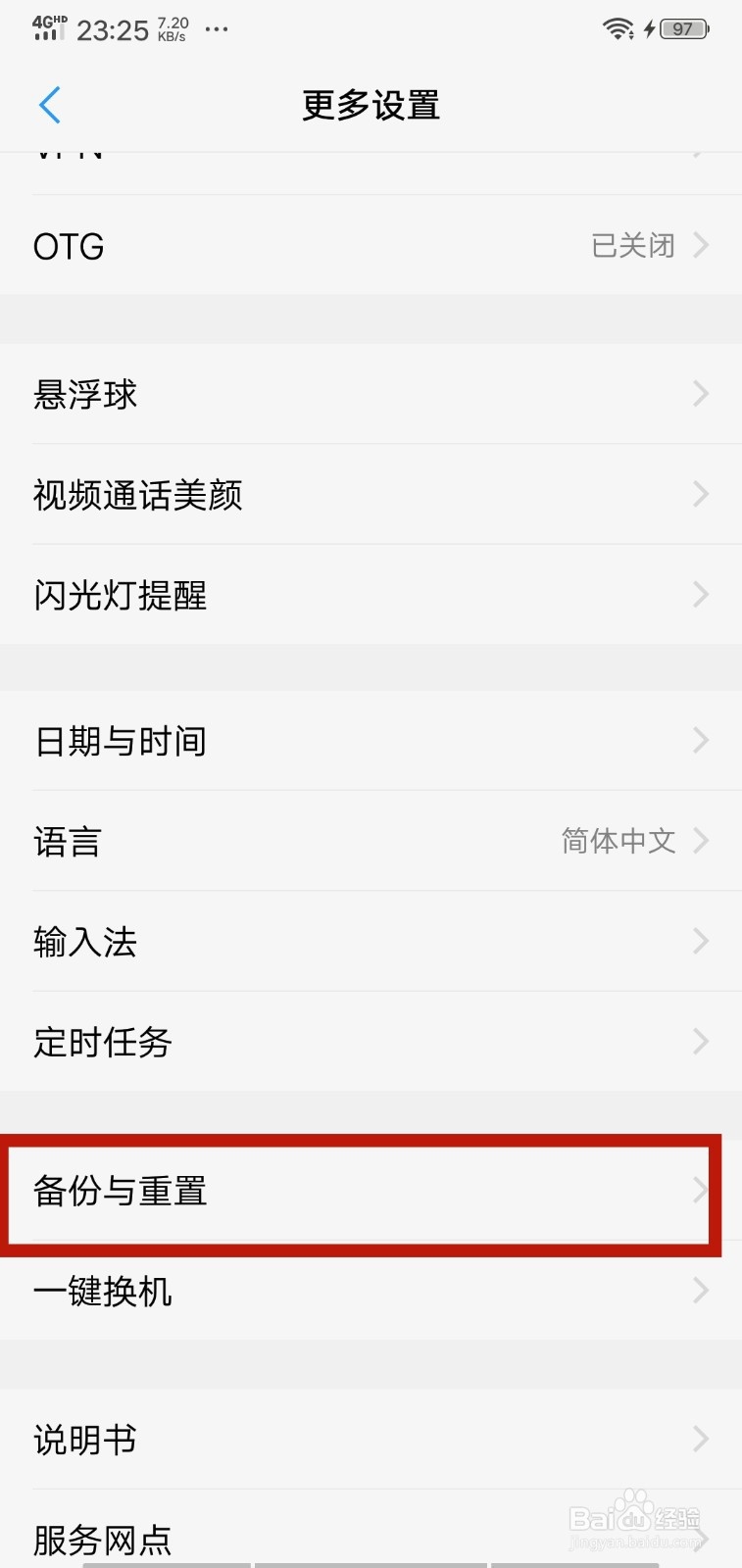Tap the charging lightning bolt icon

point(648,28)
